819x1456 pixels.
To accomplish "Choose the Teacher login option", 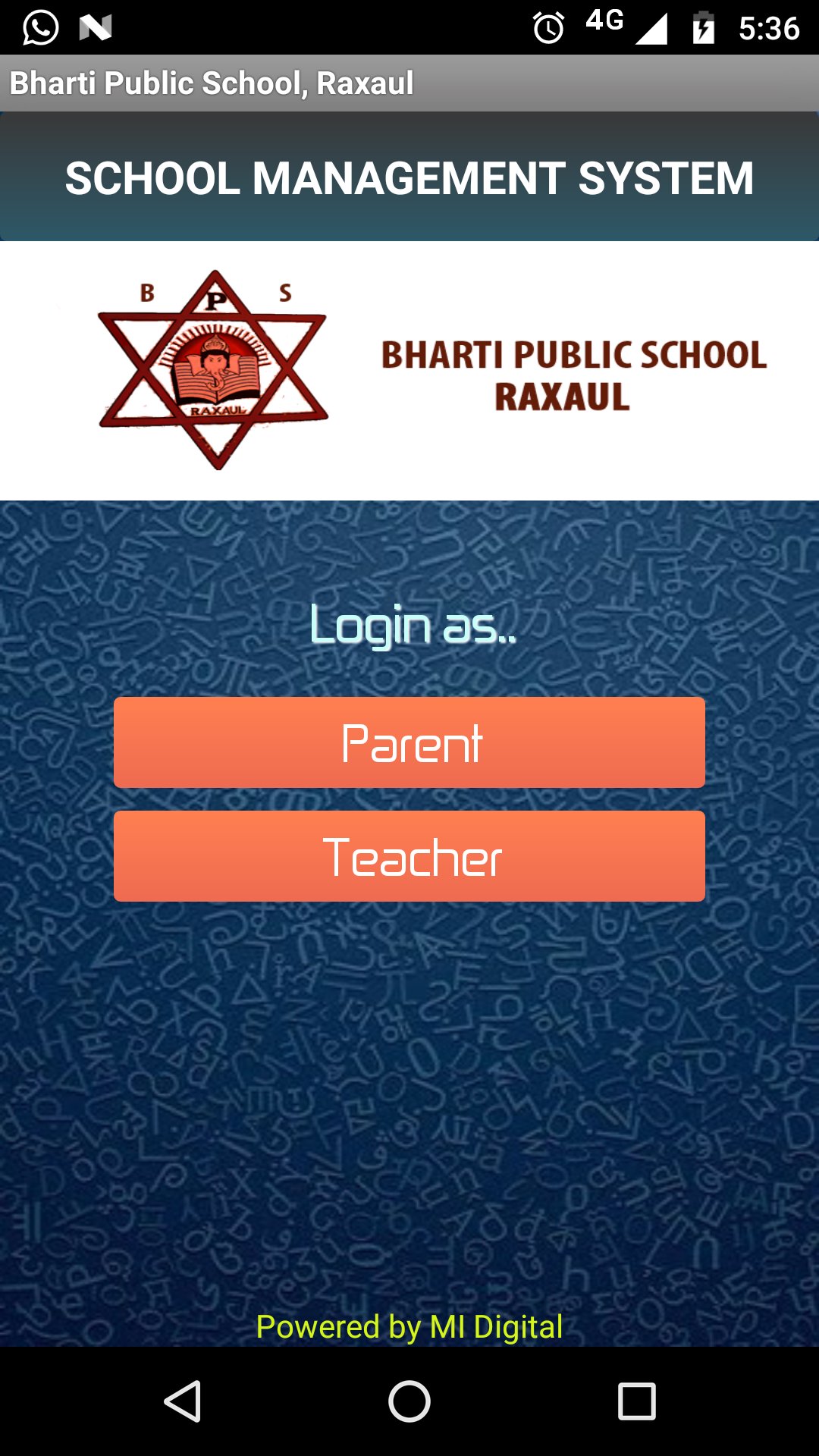I will [x=409, y=856].
